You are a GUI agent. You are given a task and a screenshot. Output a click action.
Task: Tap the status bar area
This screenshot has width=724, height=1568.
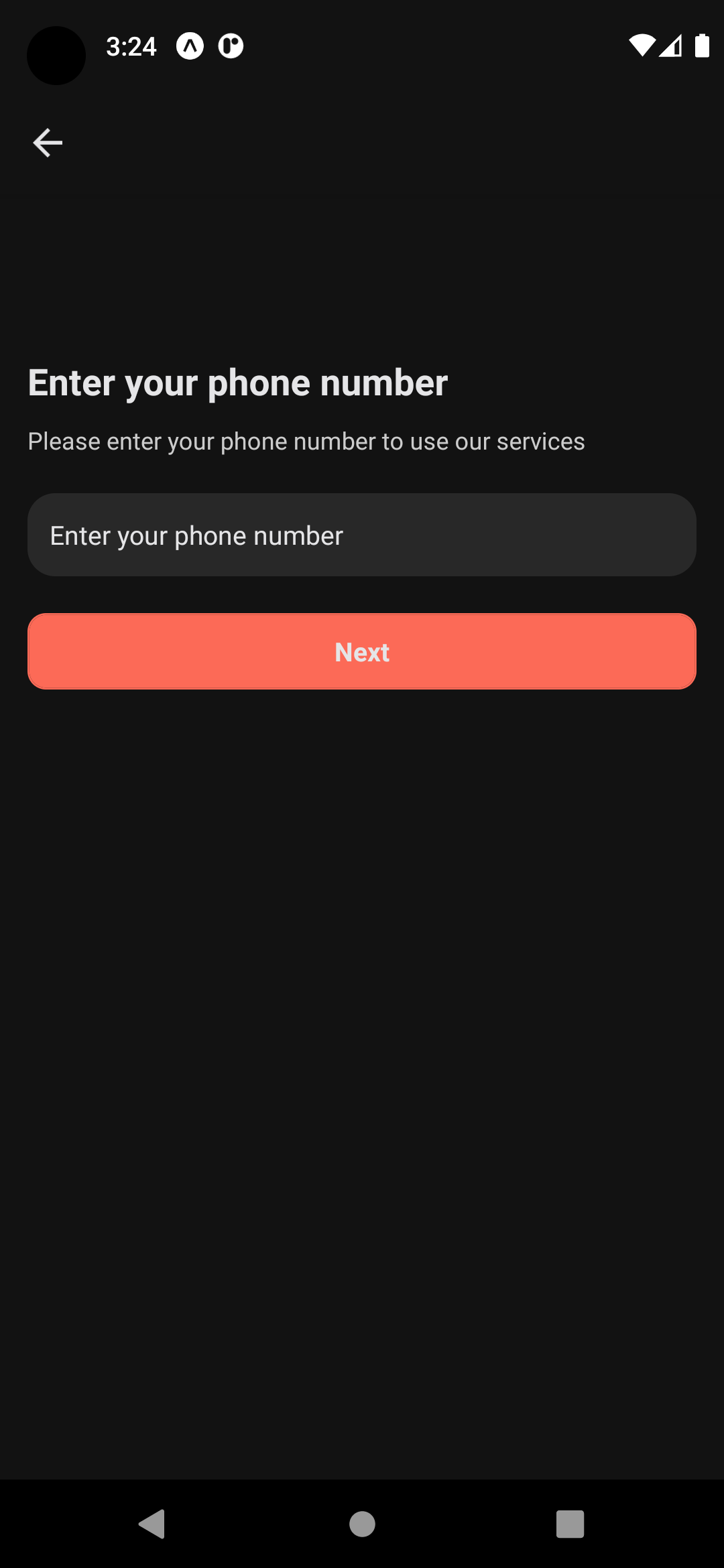click(362, 46)
